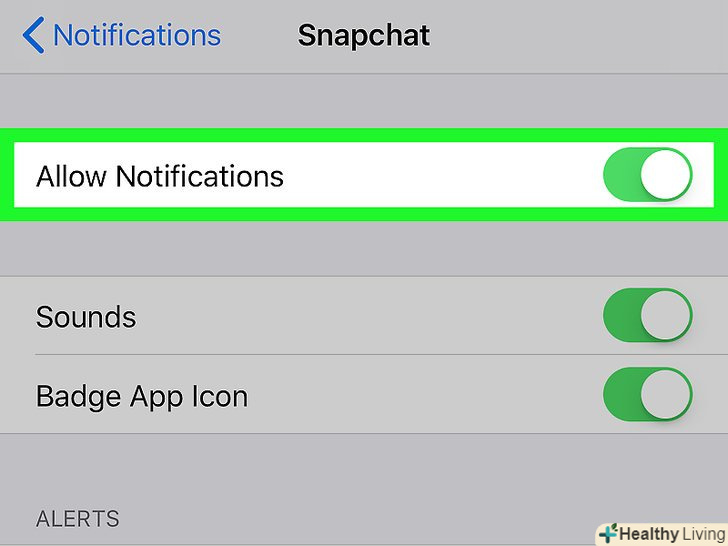Disable the Sounds toggle
Viewport: 728px width, 546px height.
click(x=647, y=317)
